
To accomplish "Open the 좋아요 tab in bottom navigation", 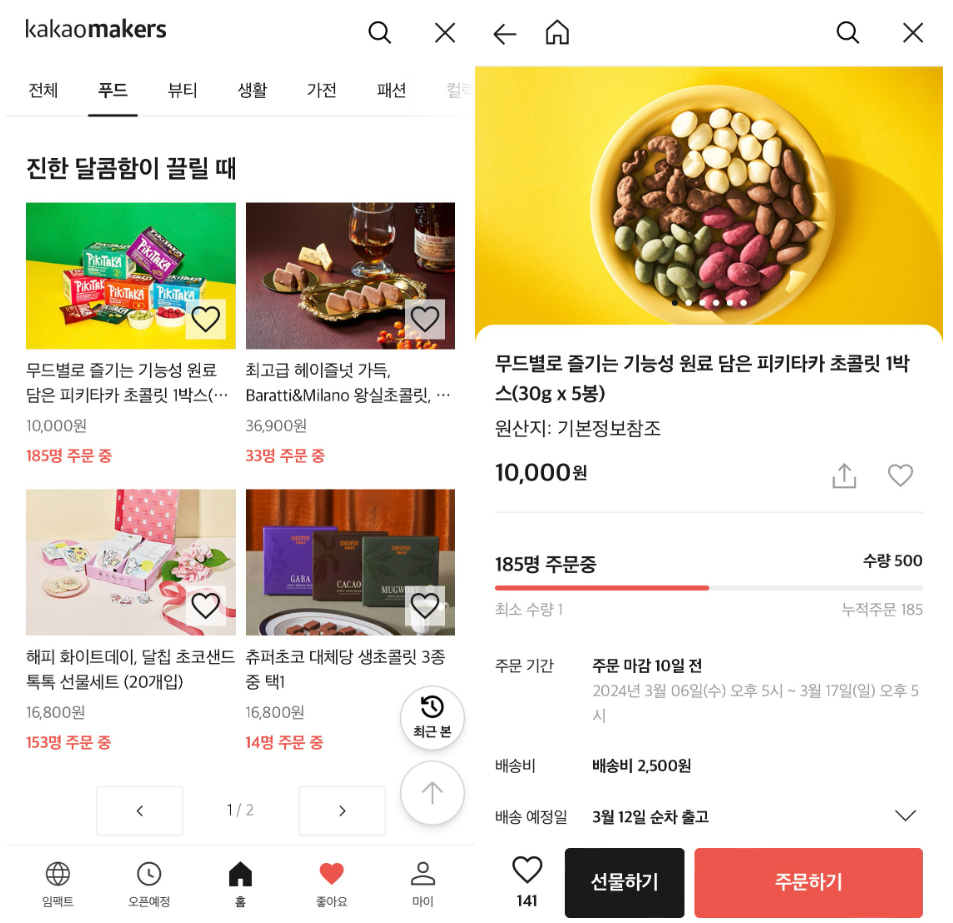I will tap(331, 883).
